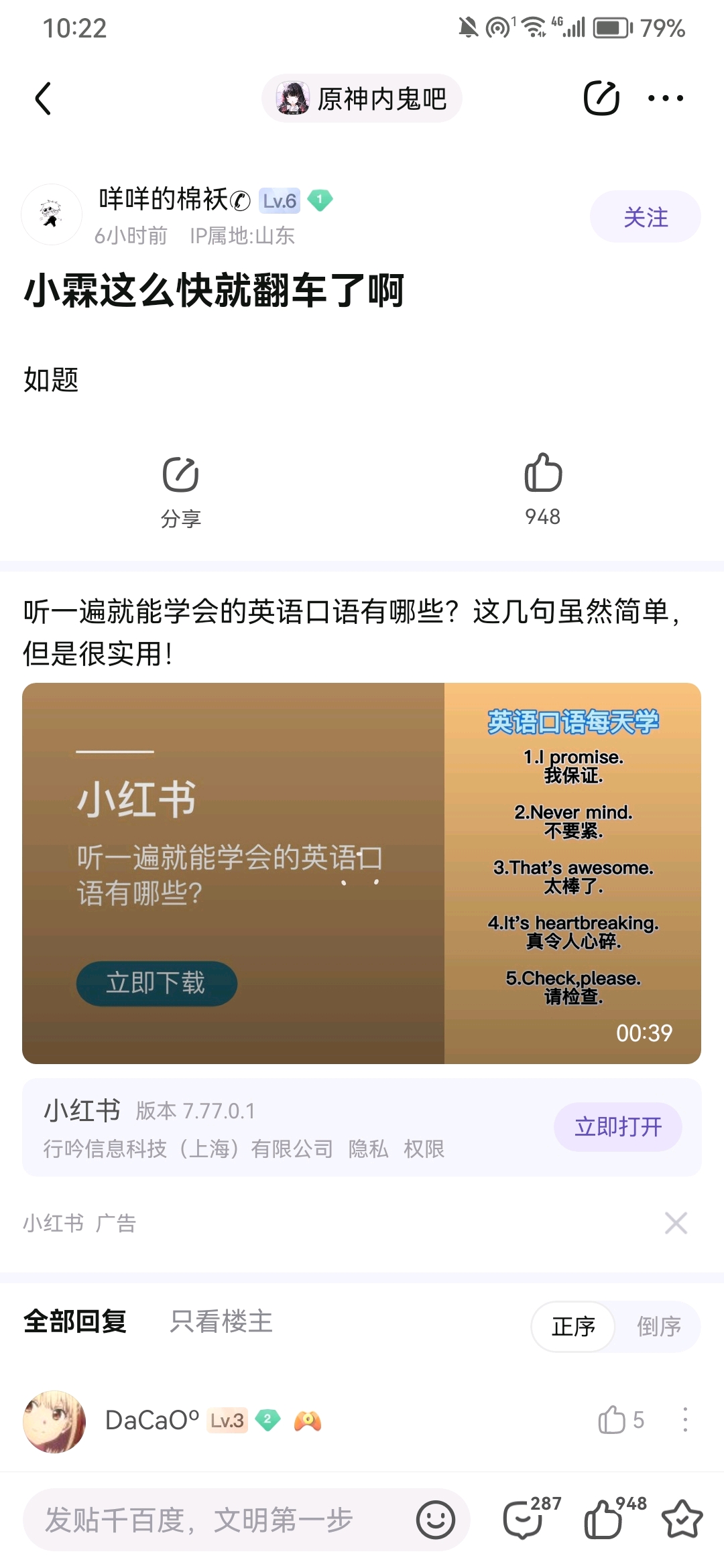Image resolution: width=724 pixels, height=1568 pixels.
Task: View the 隐私 policy link of the ad
Action: coord(368,1149)
